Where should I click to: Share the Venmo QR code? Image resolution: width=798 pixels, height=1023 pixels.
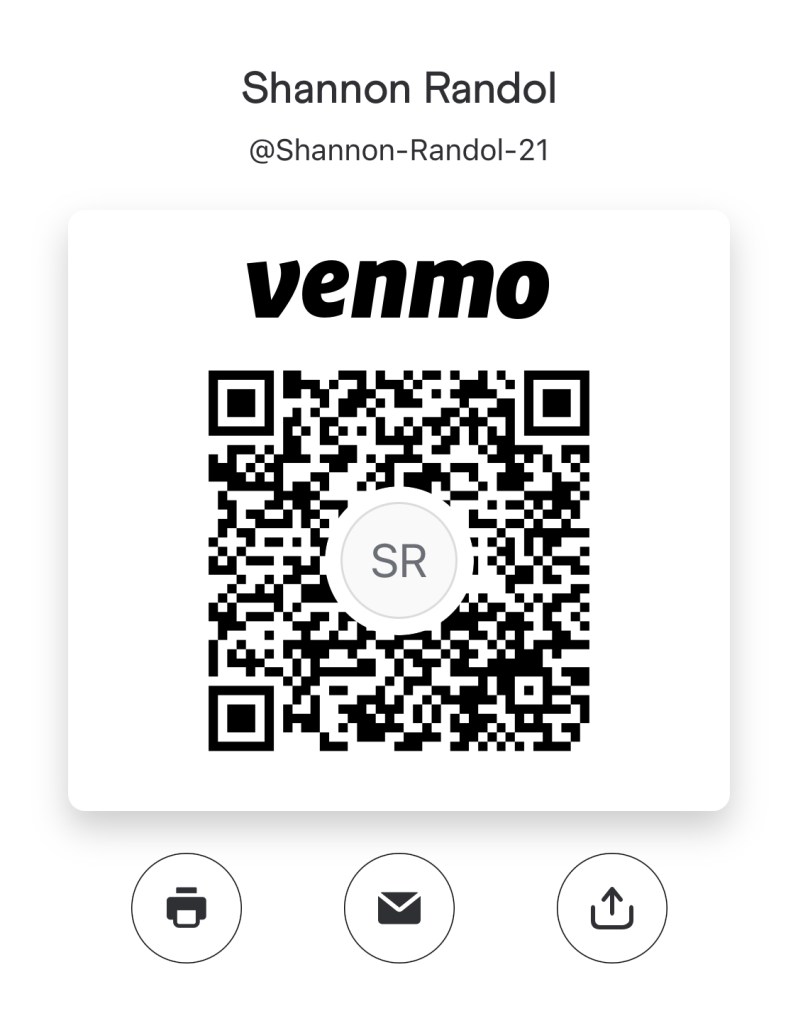(611, 908)
